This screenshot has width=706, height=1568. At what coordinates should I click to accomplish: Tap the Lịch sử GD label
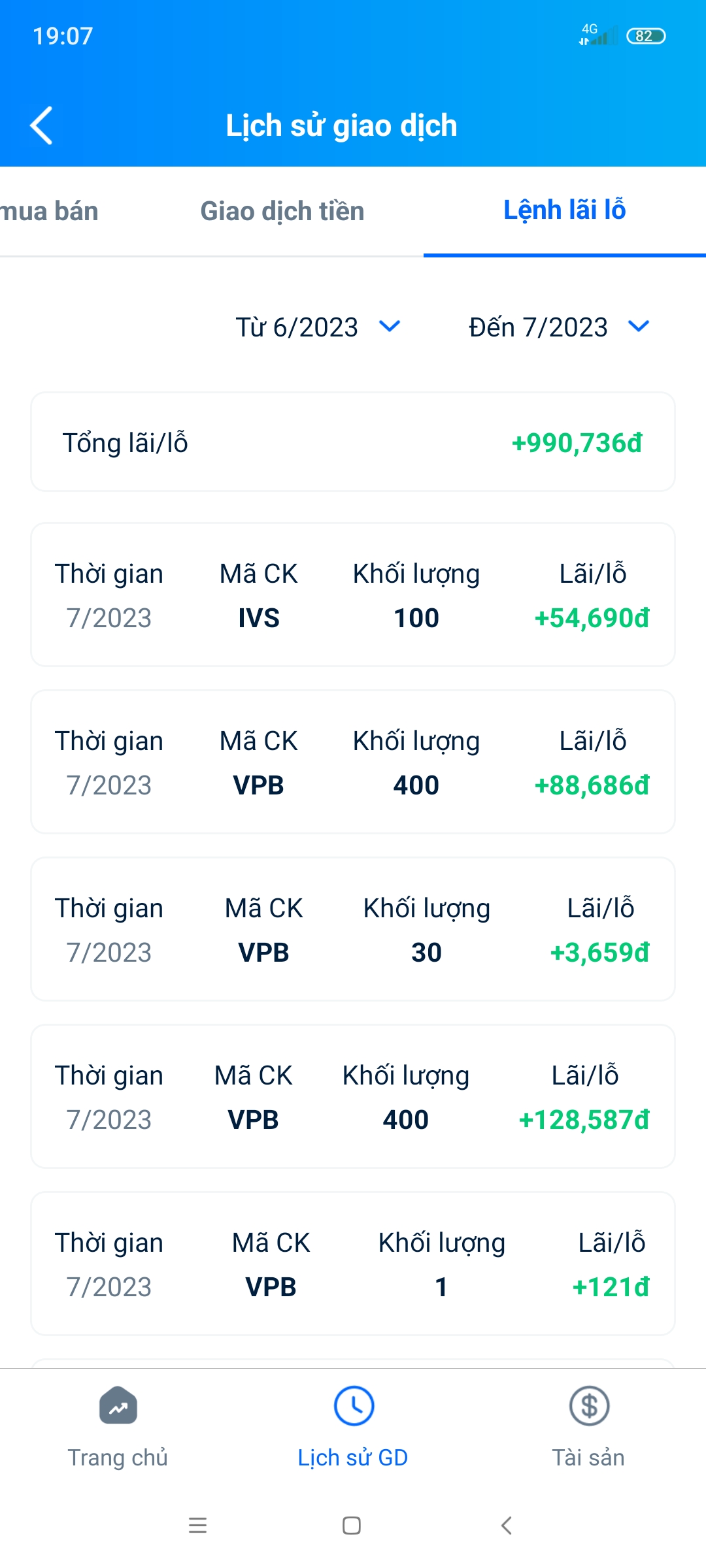tap(353, 1456)
